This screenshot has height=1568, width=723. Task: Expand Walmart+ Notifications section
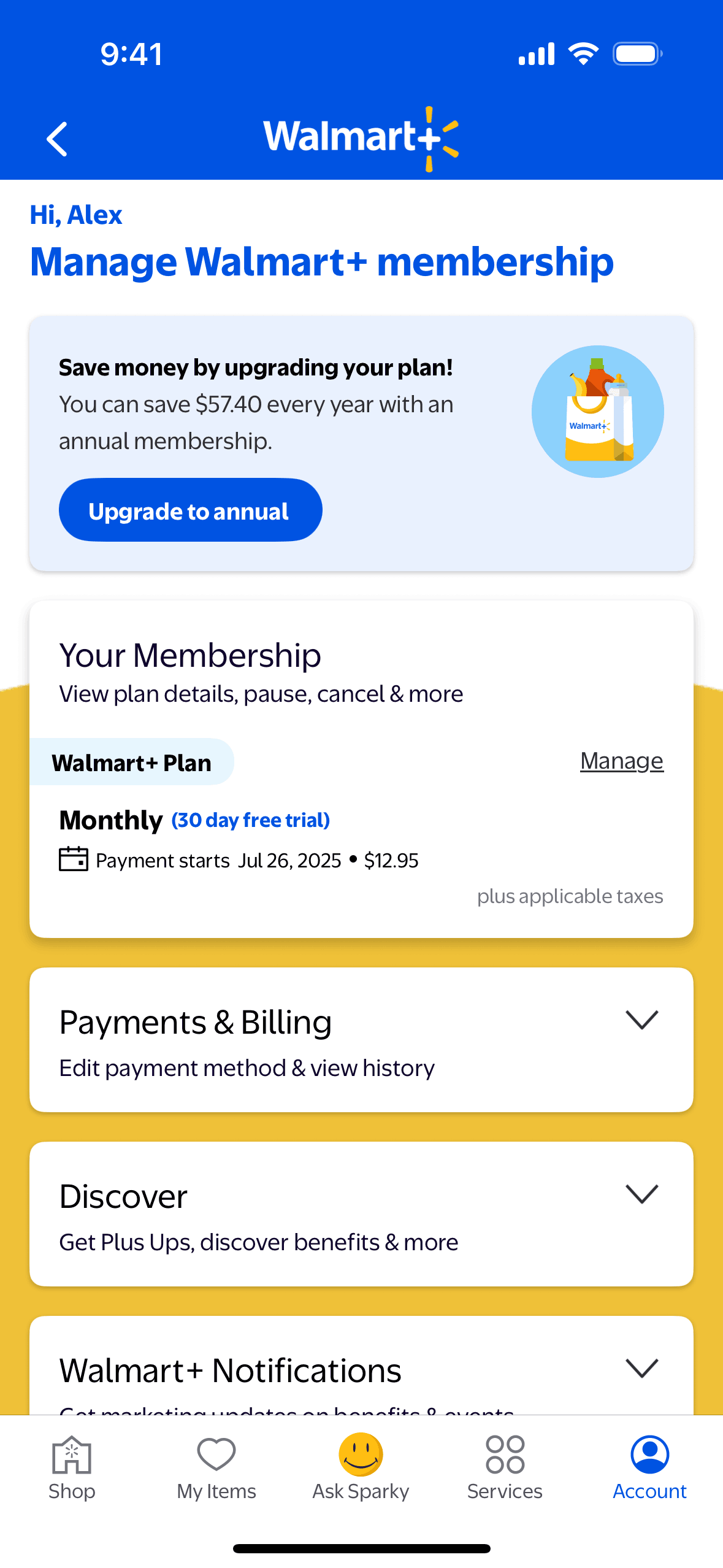[641, 1369]
